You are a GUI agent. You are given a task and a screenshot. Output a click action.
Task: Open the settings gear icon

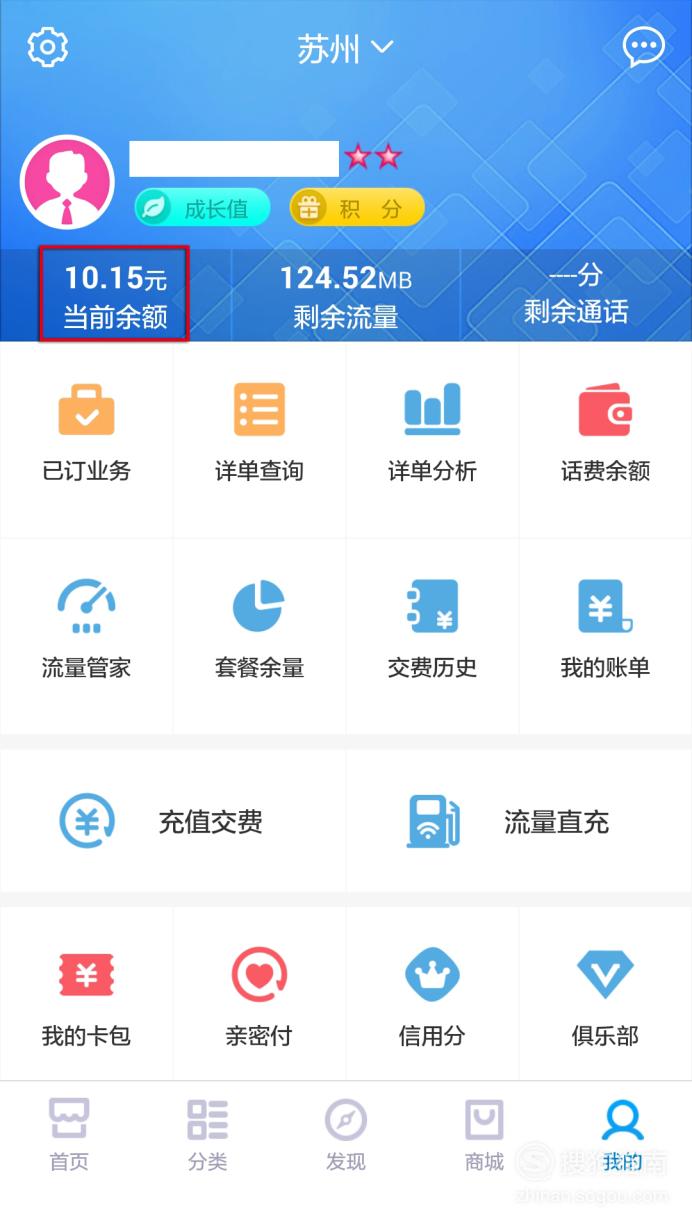[x=47, y=47]
